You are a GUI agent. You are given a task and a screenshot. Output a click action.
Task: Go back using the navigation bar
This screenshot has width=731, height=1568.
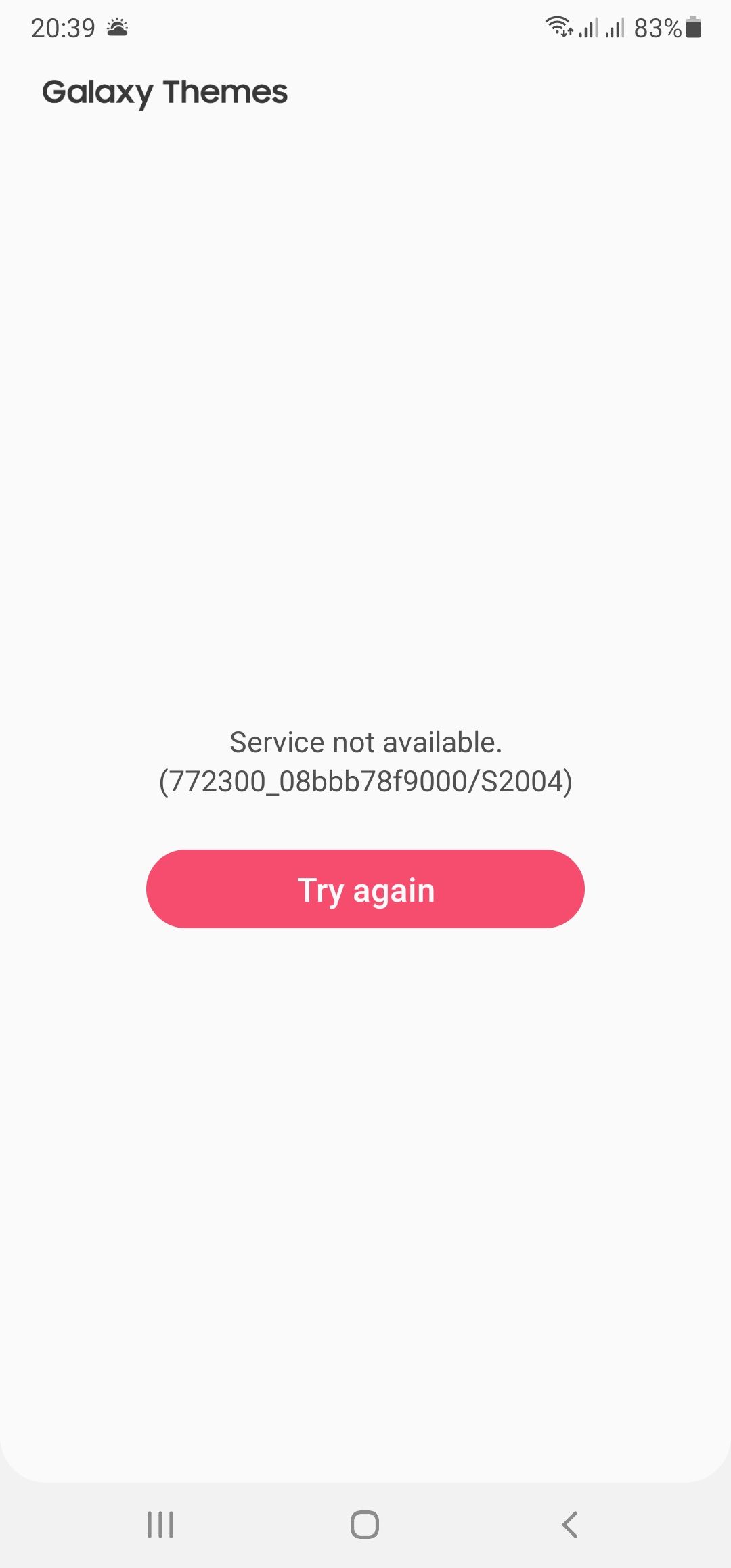[570, 1525]
